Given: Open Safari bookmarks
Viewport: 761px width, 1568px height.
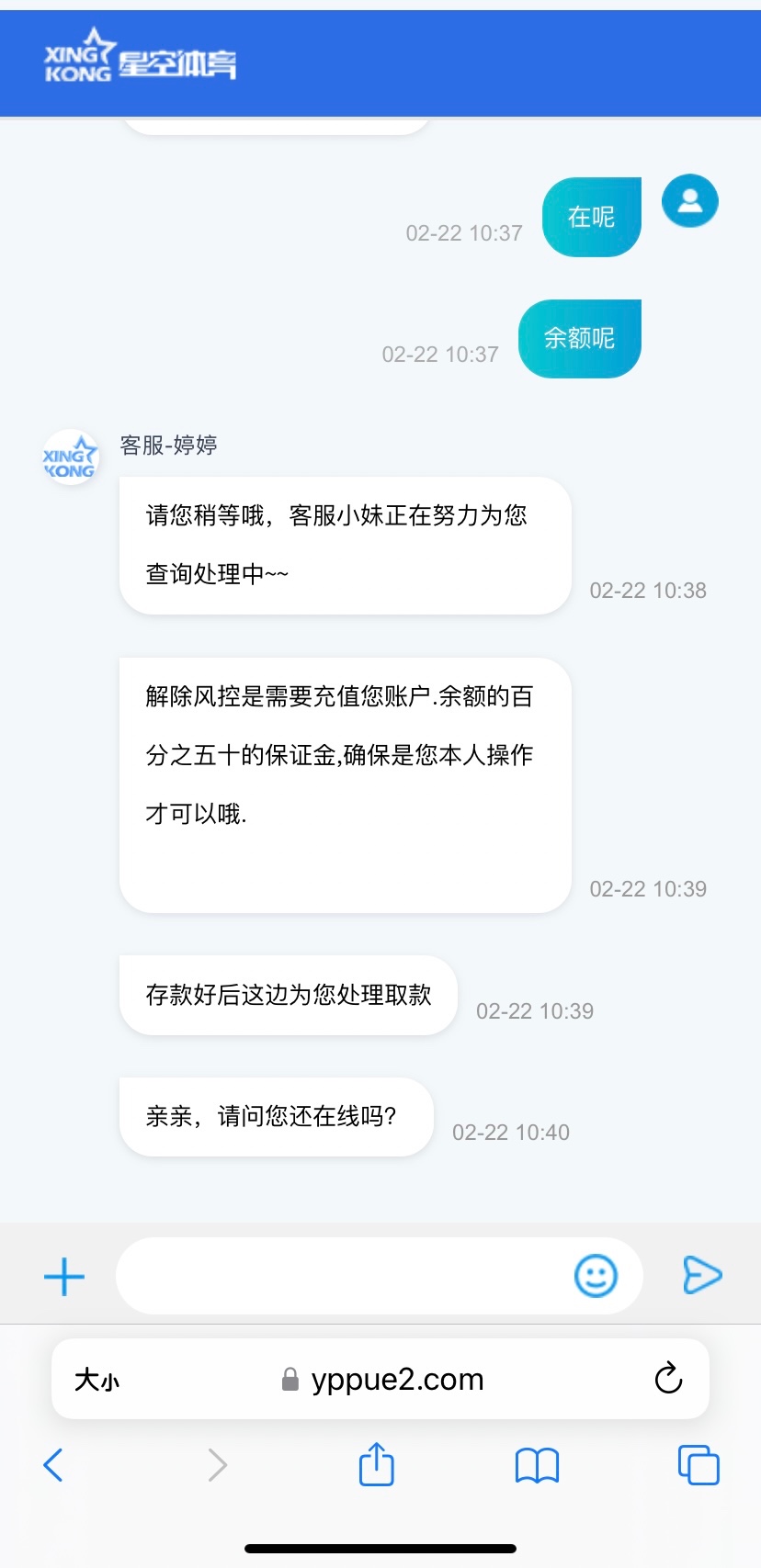Looking at the screenshot, I should (538, 1465).
